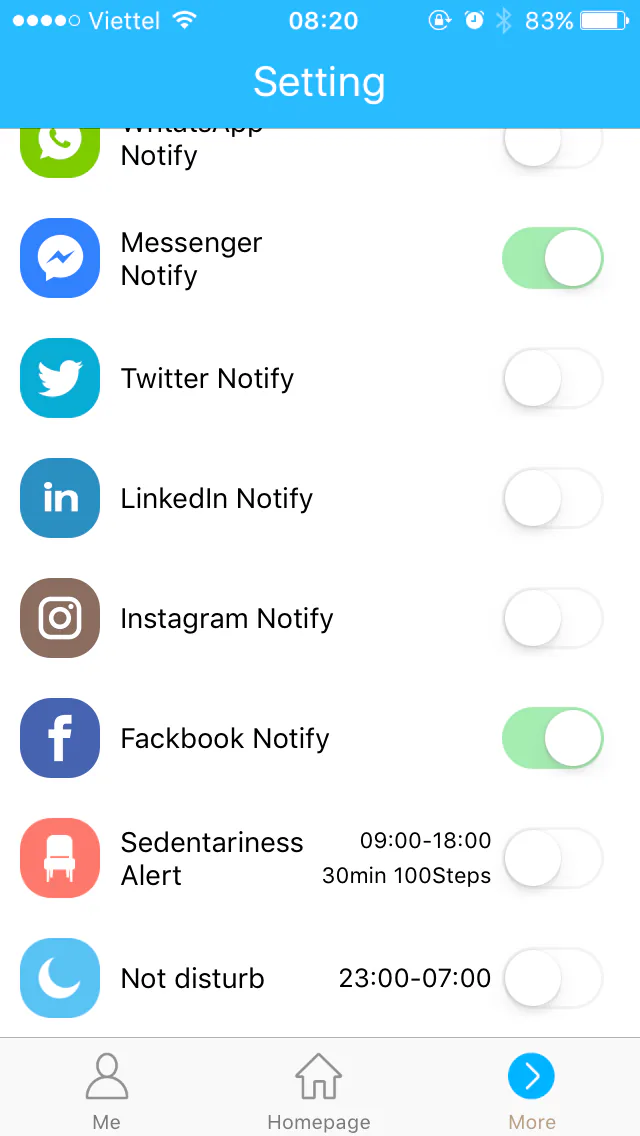This screenshot has height=1136, width=640.
Task: Toggle Instagram Notify on
Action: [x=552, y=618]
